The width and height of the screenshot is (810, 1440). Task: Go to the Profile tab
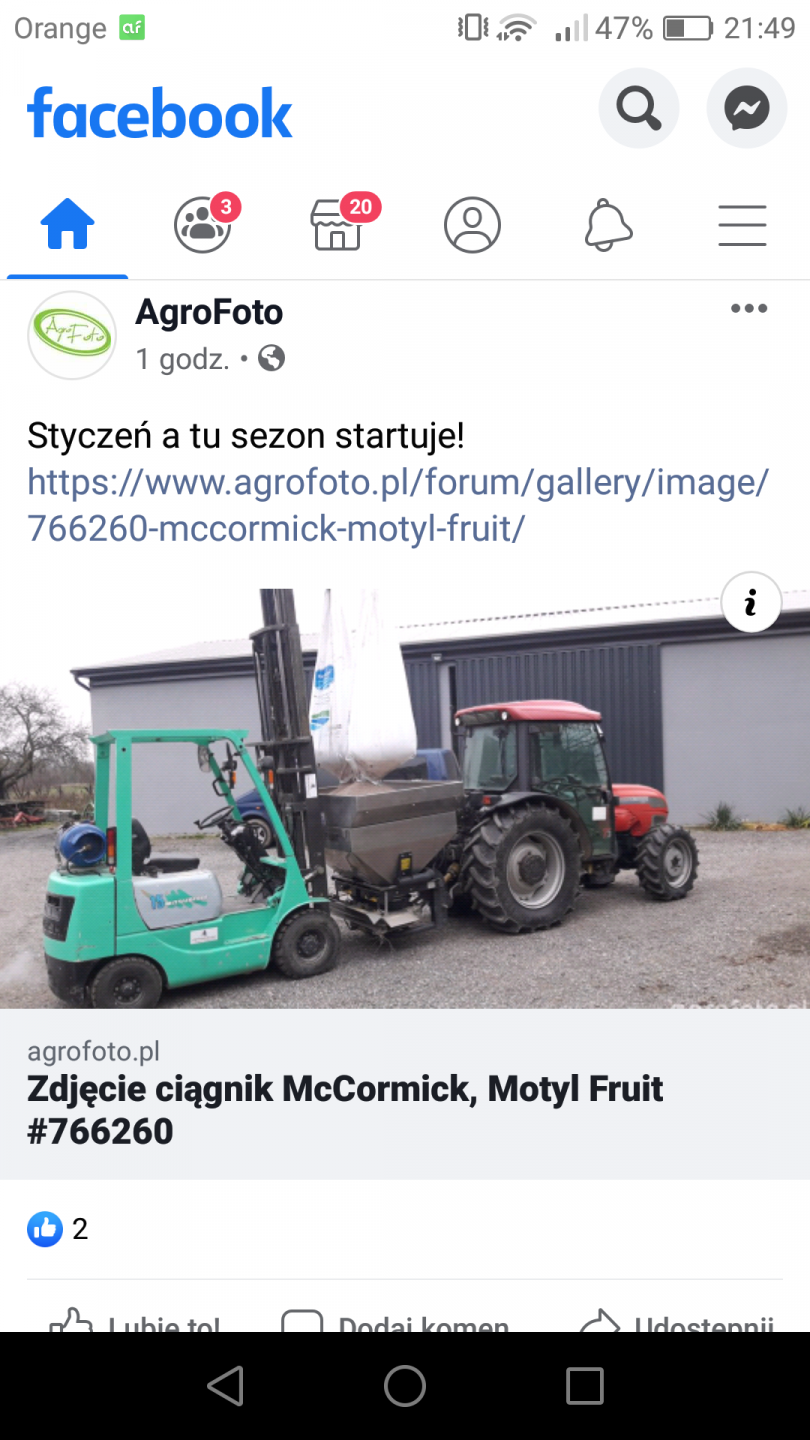coord(472,225)
